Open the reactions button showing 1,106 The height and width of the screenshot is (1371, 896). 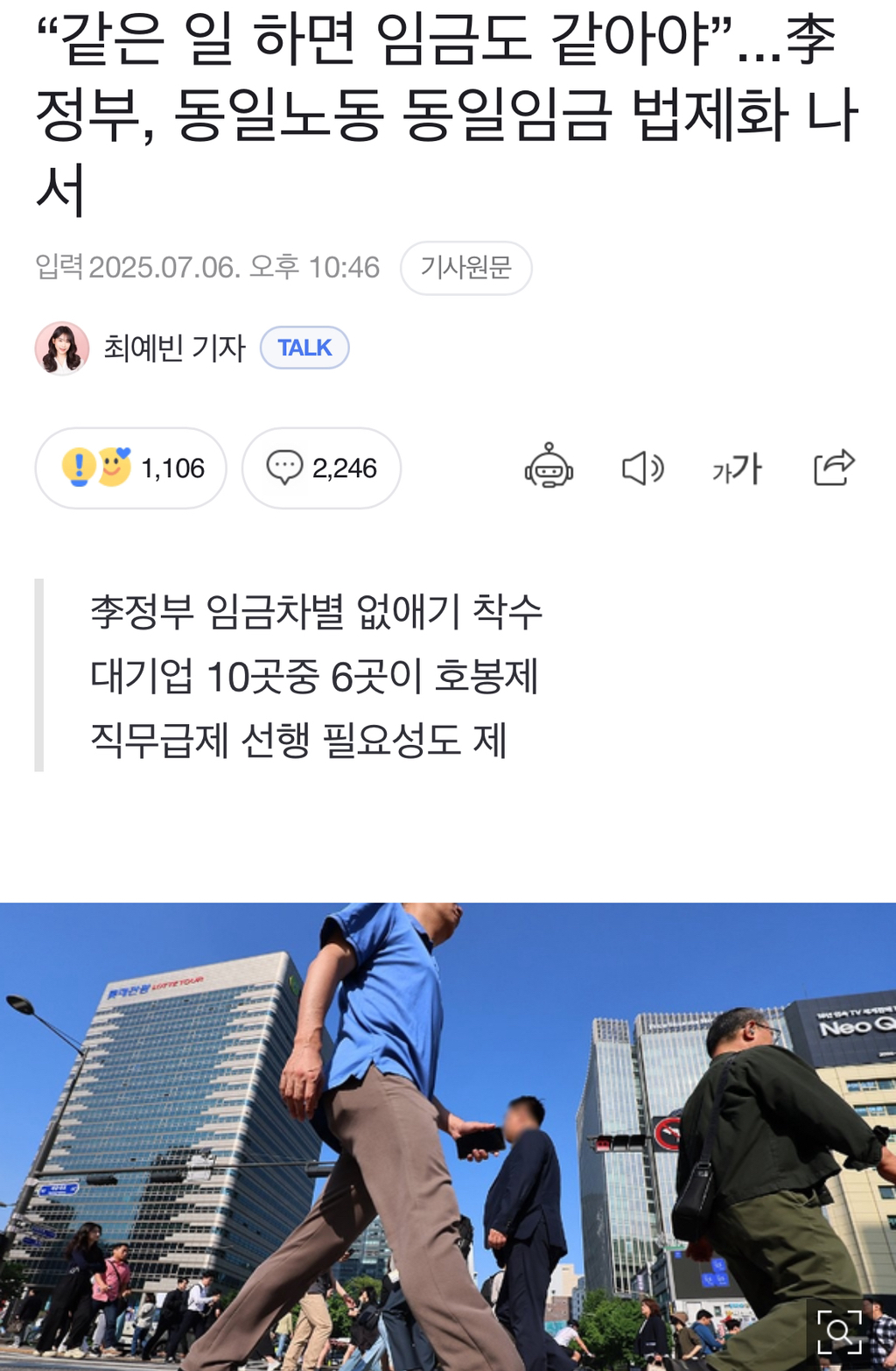131,468
